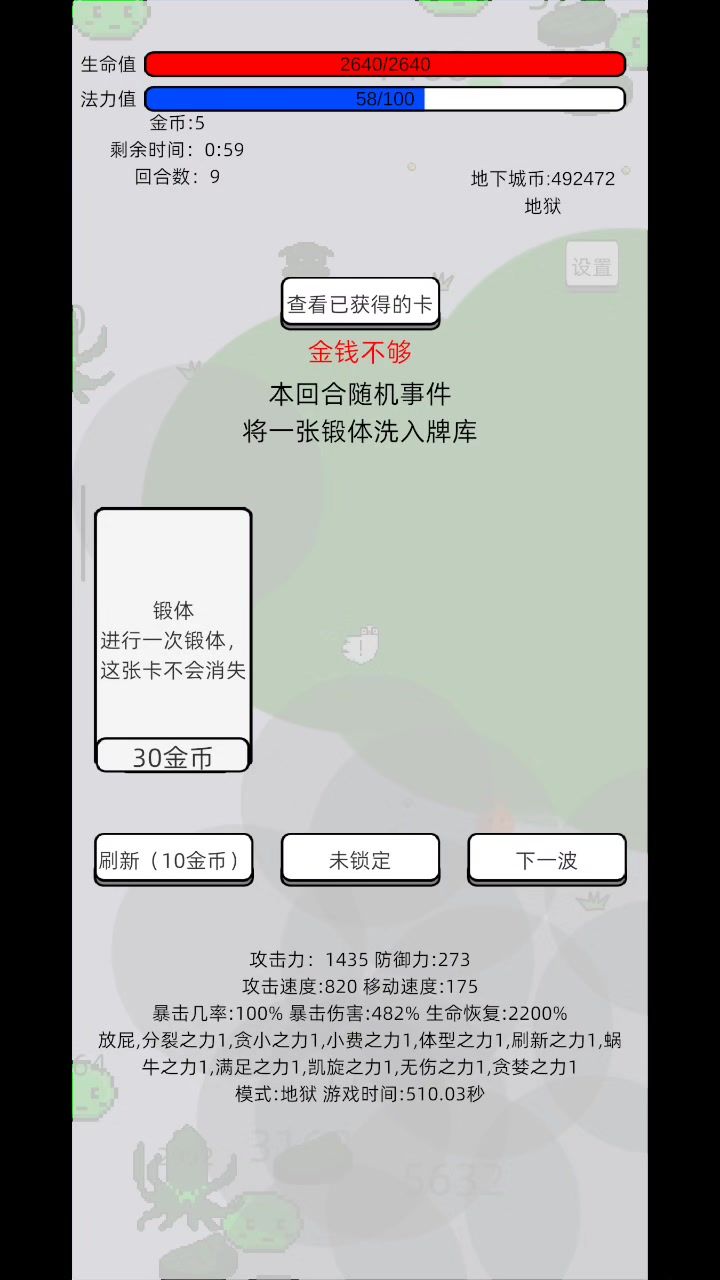Refresh cards with 刷新（10金币）
Image resolution: width=720 pixels, height=1280 pixels.
pos(173,859)
